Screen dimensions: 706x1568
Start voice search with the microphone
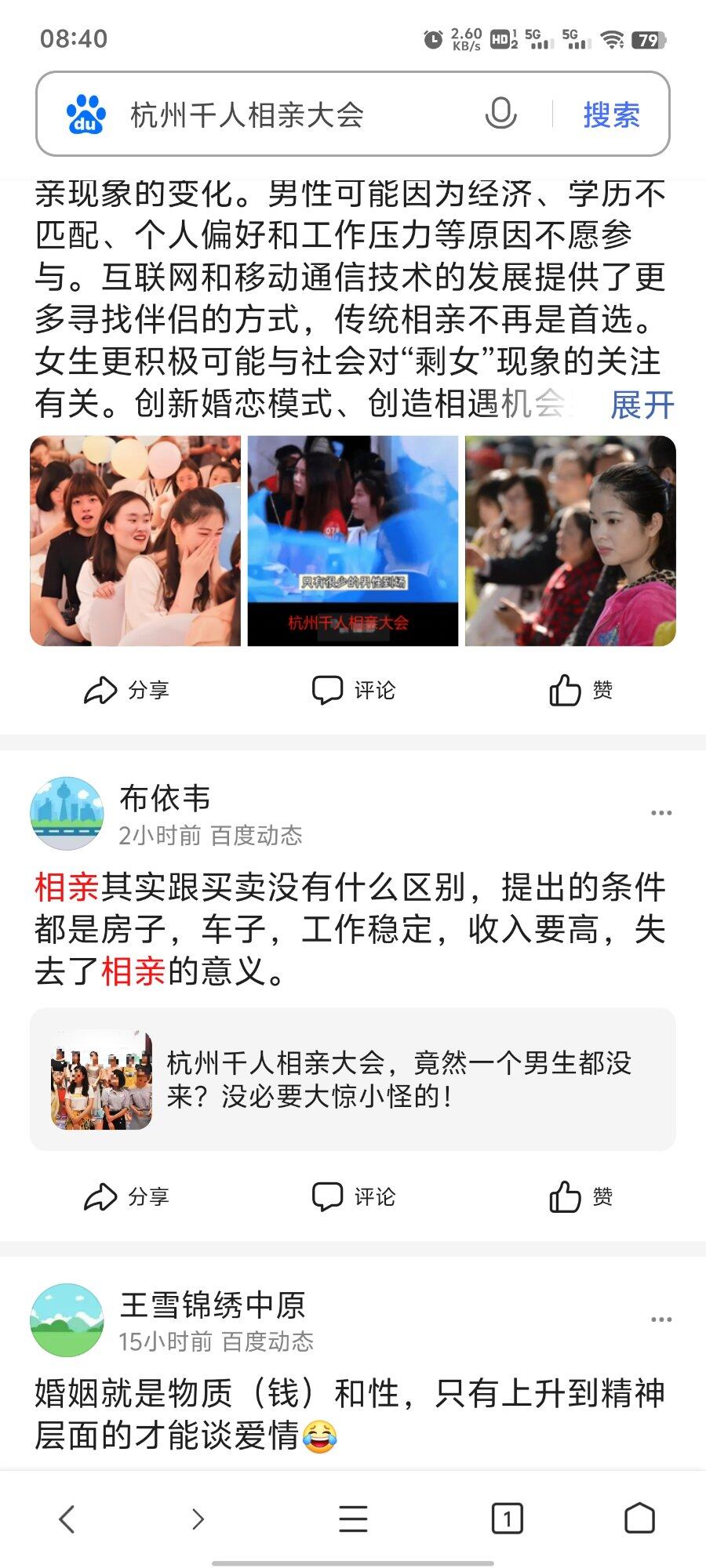[x=500, y=114]
